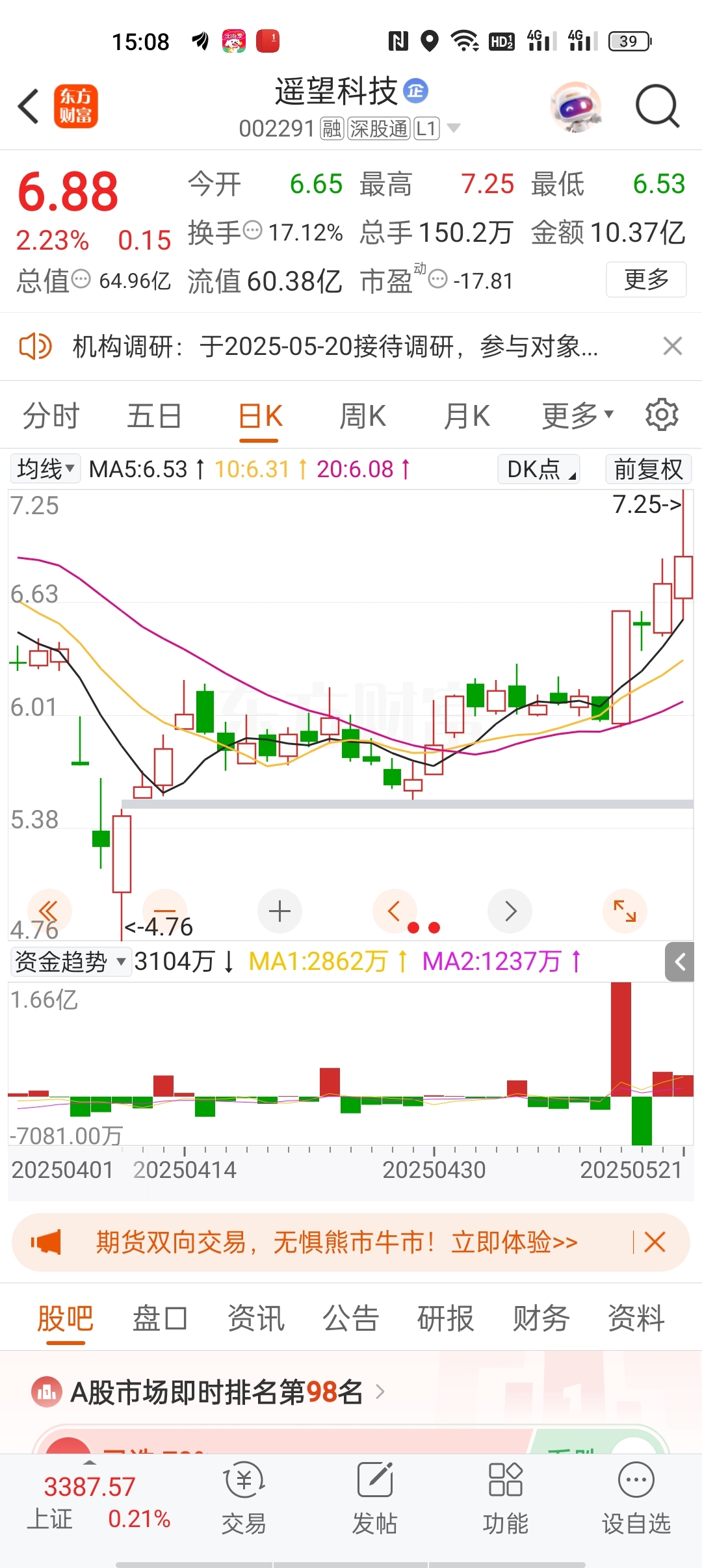Tap the 前复权 adjustment button
Image resolution: width=702 pixels, height=1568 pixels.
pyautogui.click(x=648, y=469)
